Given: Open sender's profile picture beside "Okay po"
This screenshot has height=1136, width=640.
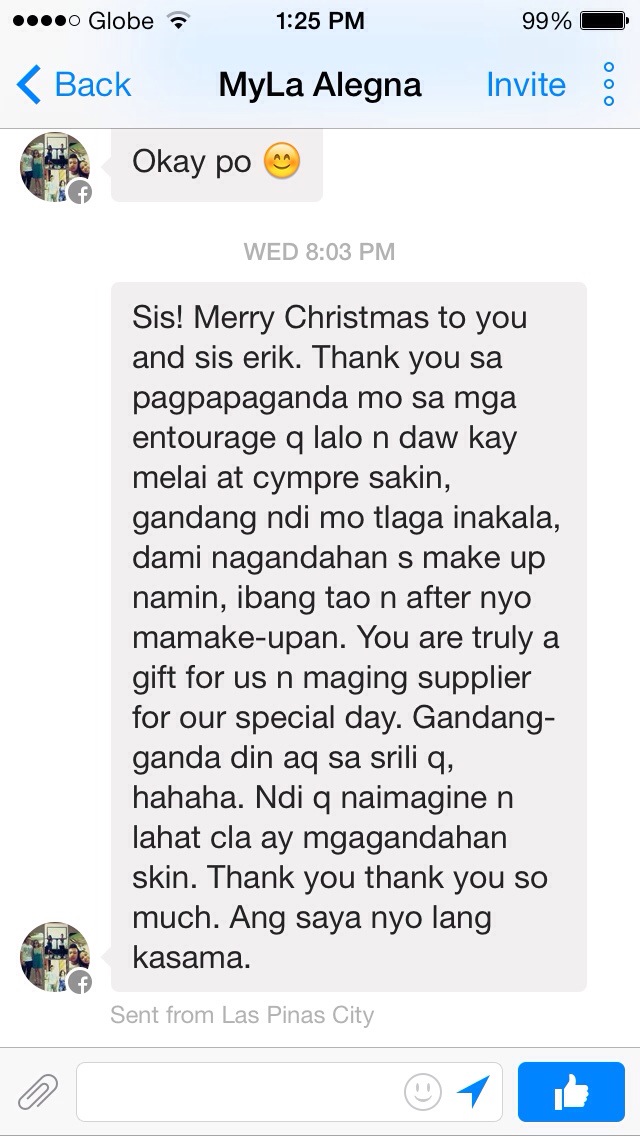Looking at the screenshot, I should 55,166.
